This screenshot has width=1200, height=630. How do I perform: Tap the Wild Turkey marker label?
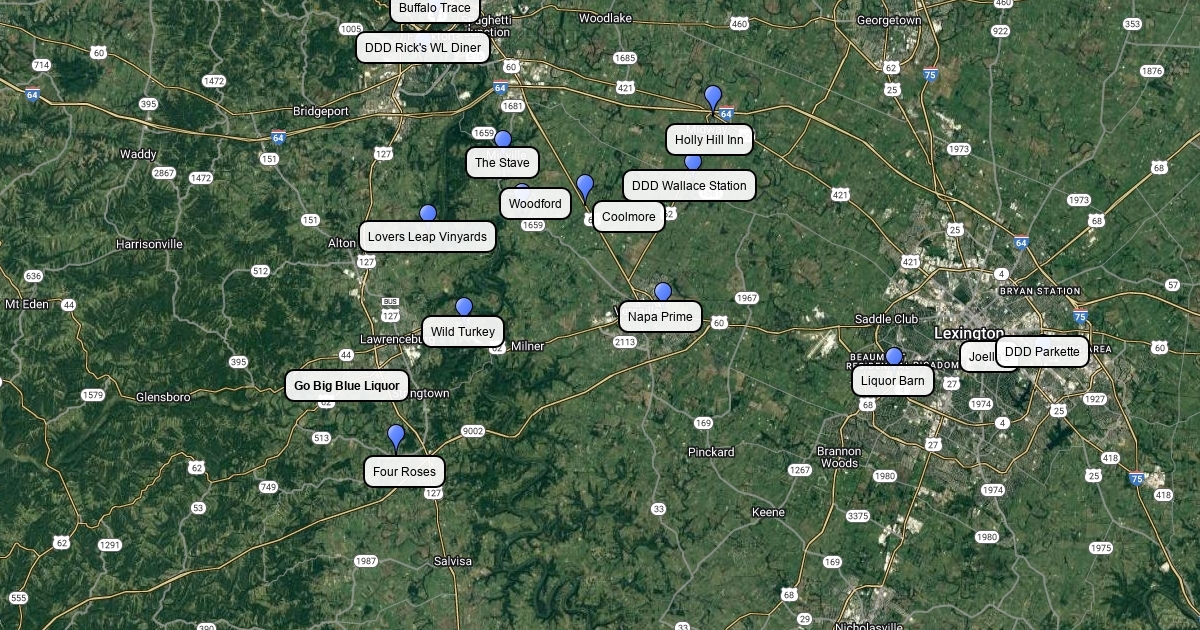pos(463,331)
